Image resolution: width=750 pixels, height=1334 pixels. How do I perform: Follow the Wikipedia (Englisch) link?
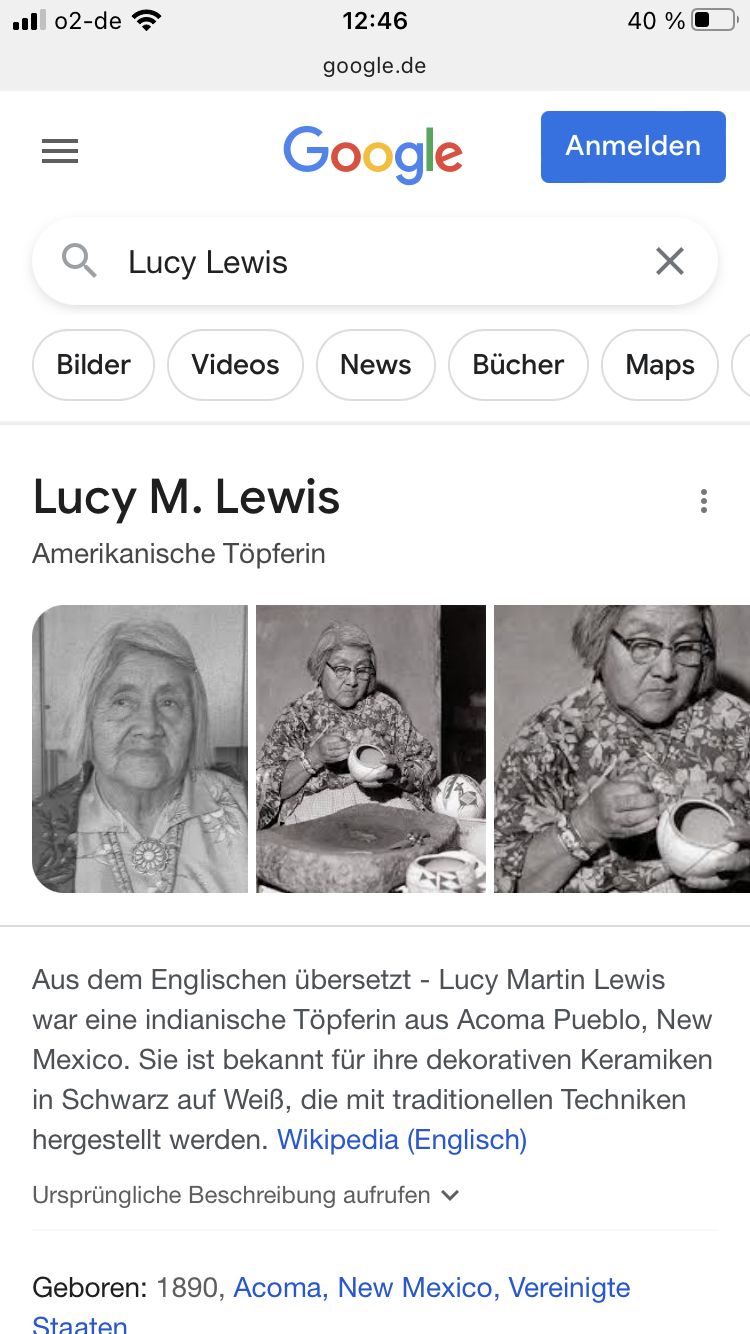coord(402,1139)
